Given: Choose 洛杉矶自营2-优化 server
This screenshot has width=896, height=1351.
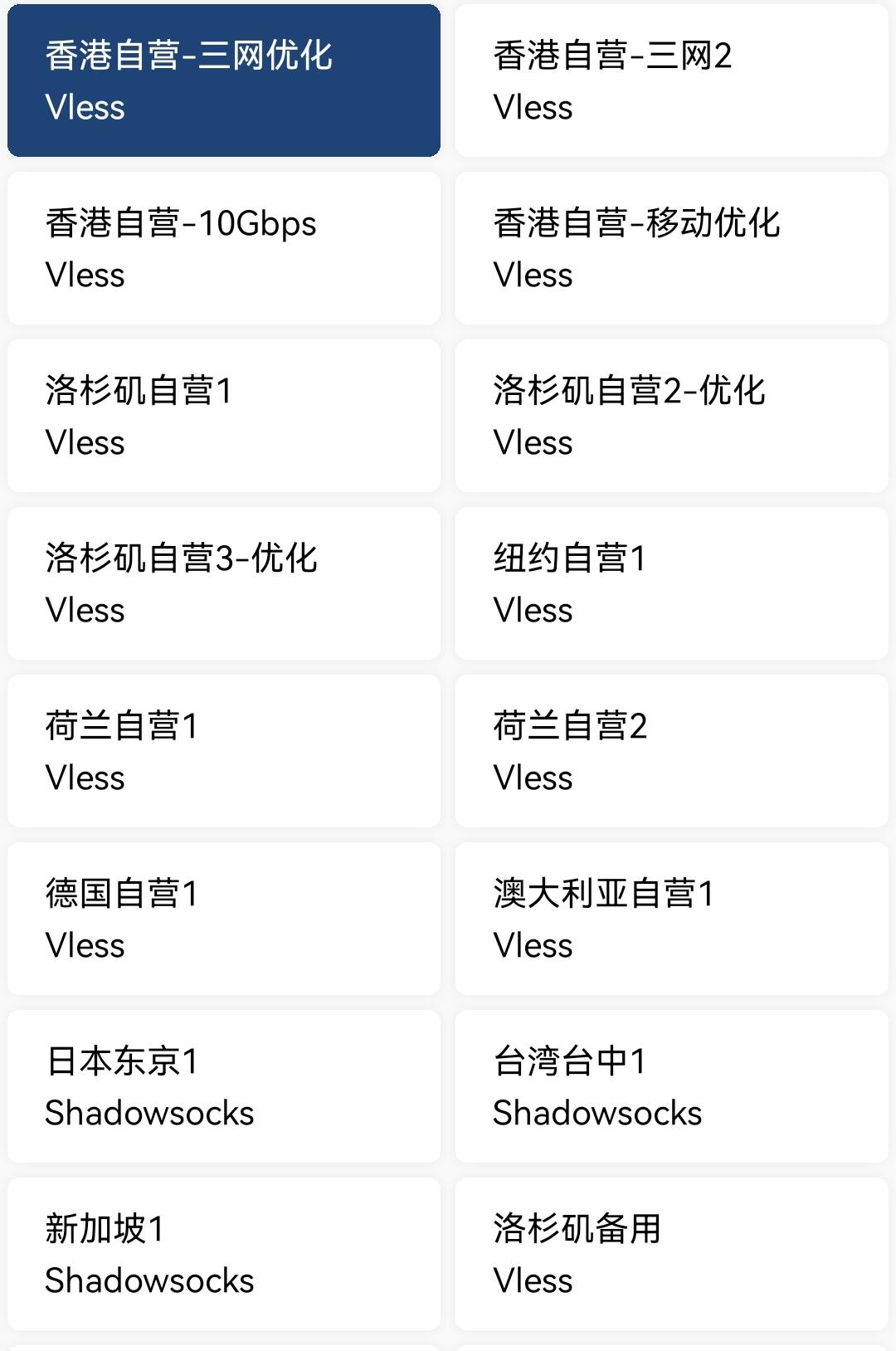Looking at the screenshot, I should (671, 416).
